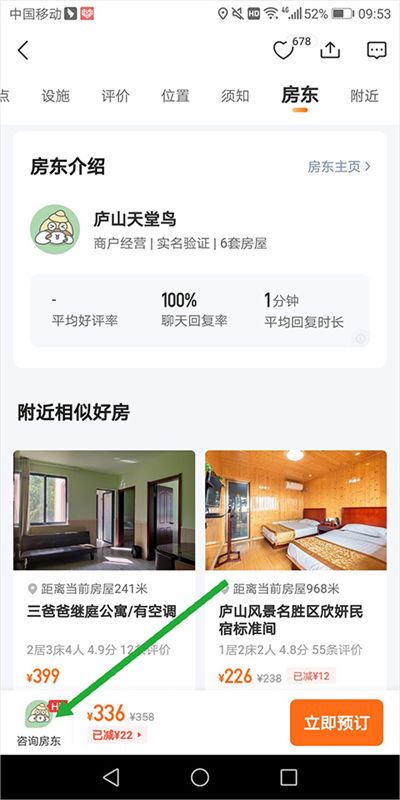Screen dimensions: 400x800
Task: Switch to the 附近 tab
Action: (x=364, y=96)
